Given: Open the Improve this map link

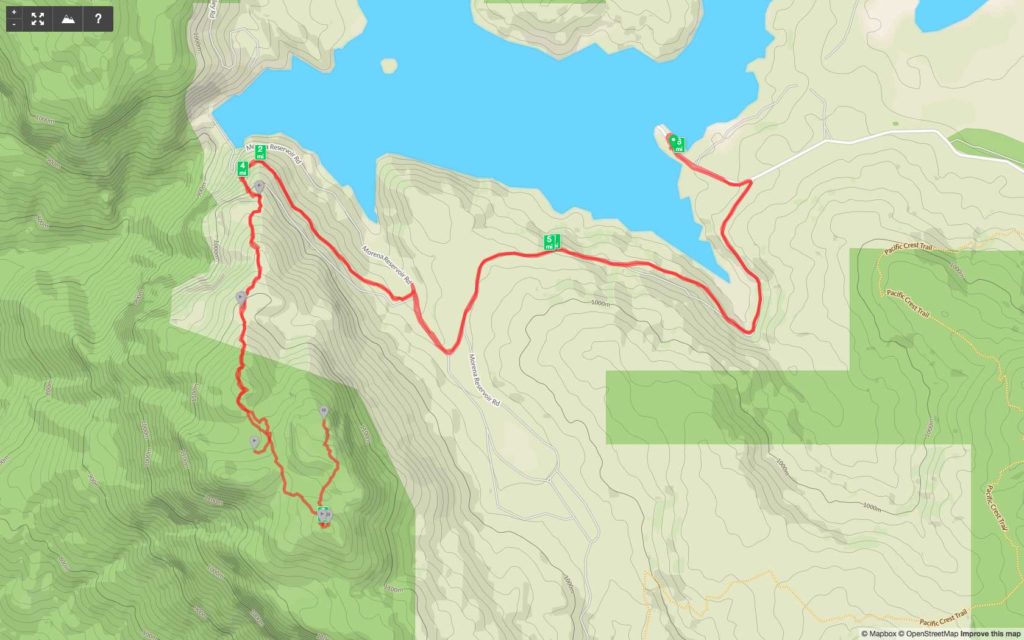Looking at the screenshot, I should [x=990, y=633].
